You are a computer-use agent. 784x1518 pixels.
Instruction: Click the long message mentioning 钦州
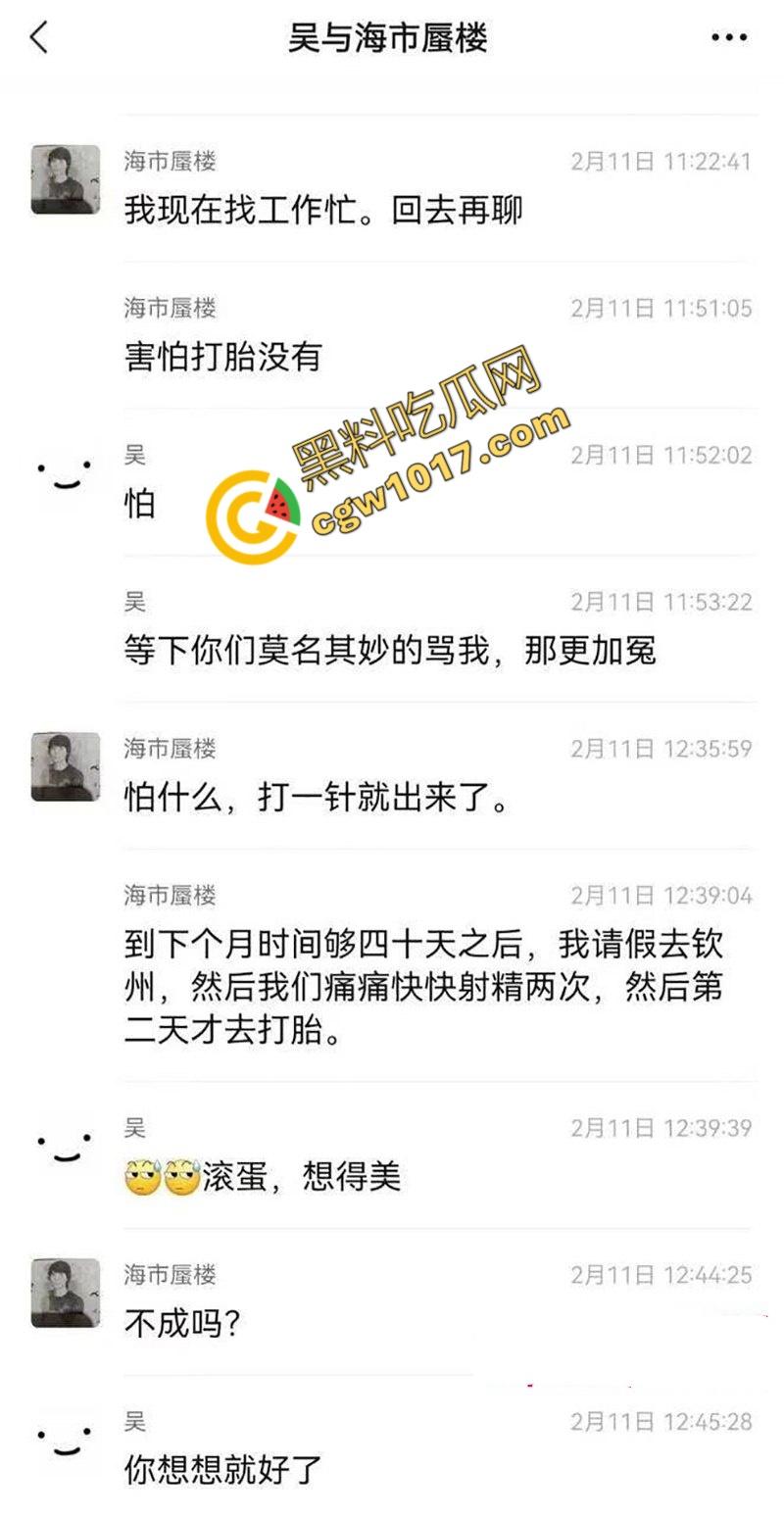392,985
